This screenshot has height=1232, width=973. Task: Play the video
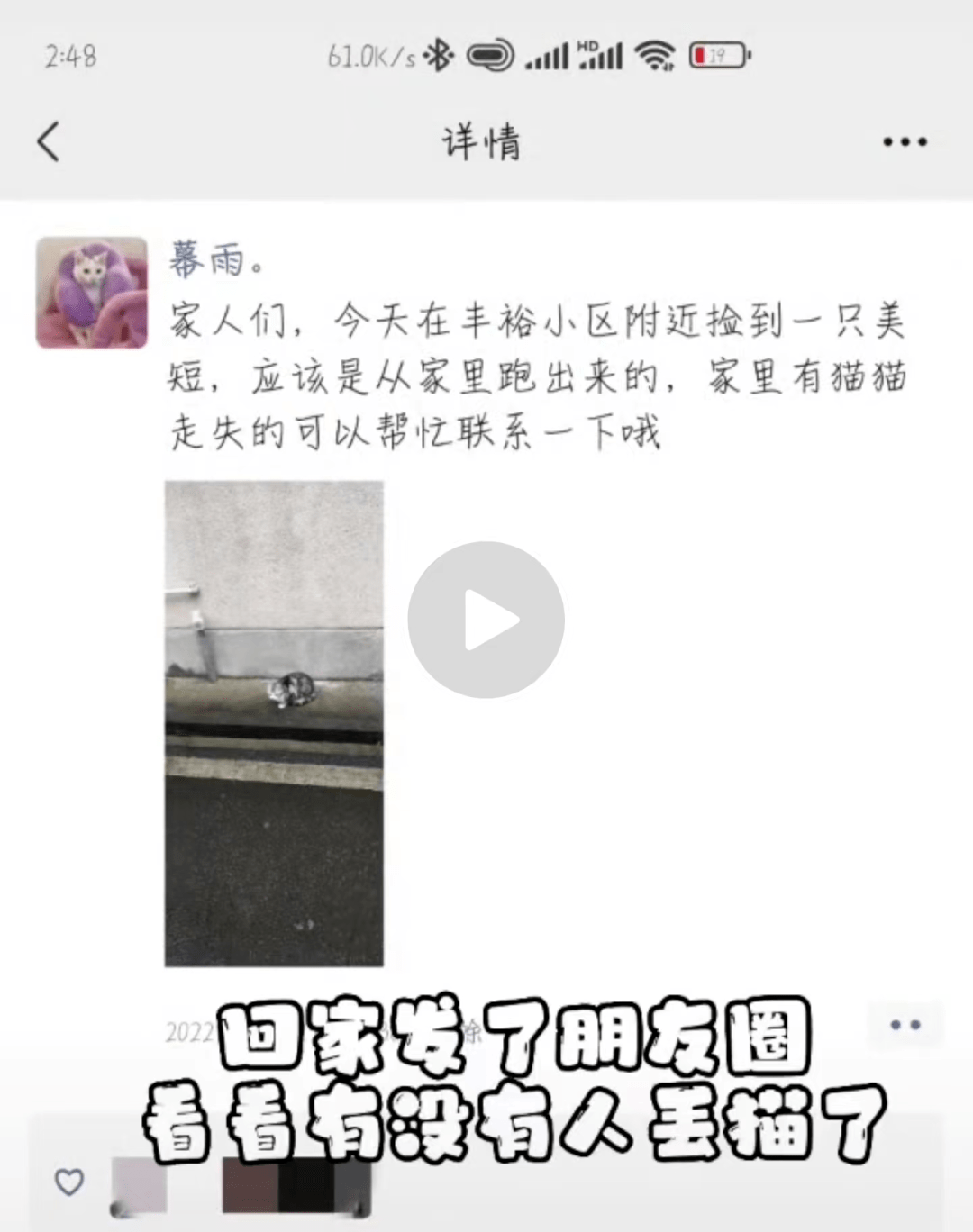(x=486, y=620)
